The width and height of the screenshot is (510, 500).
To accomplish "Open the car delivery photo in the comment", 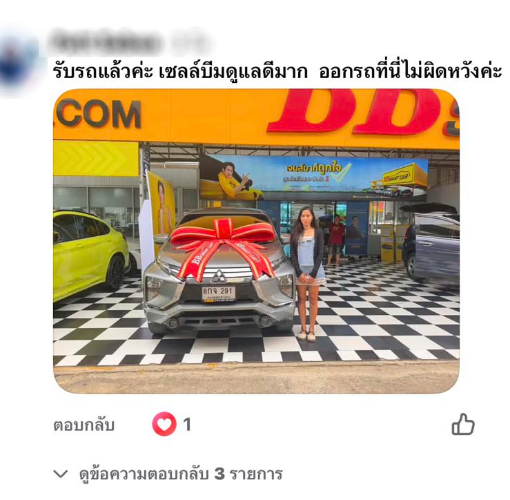I will 256,241.
